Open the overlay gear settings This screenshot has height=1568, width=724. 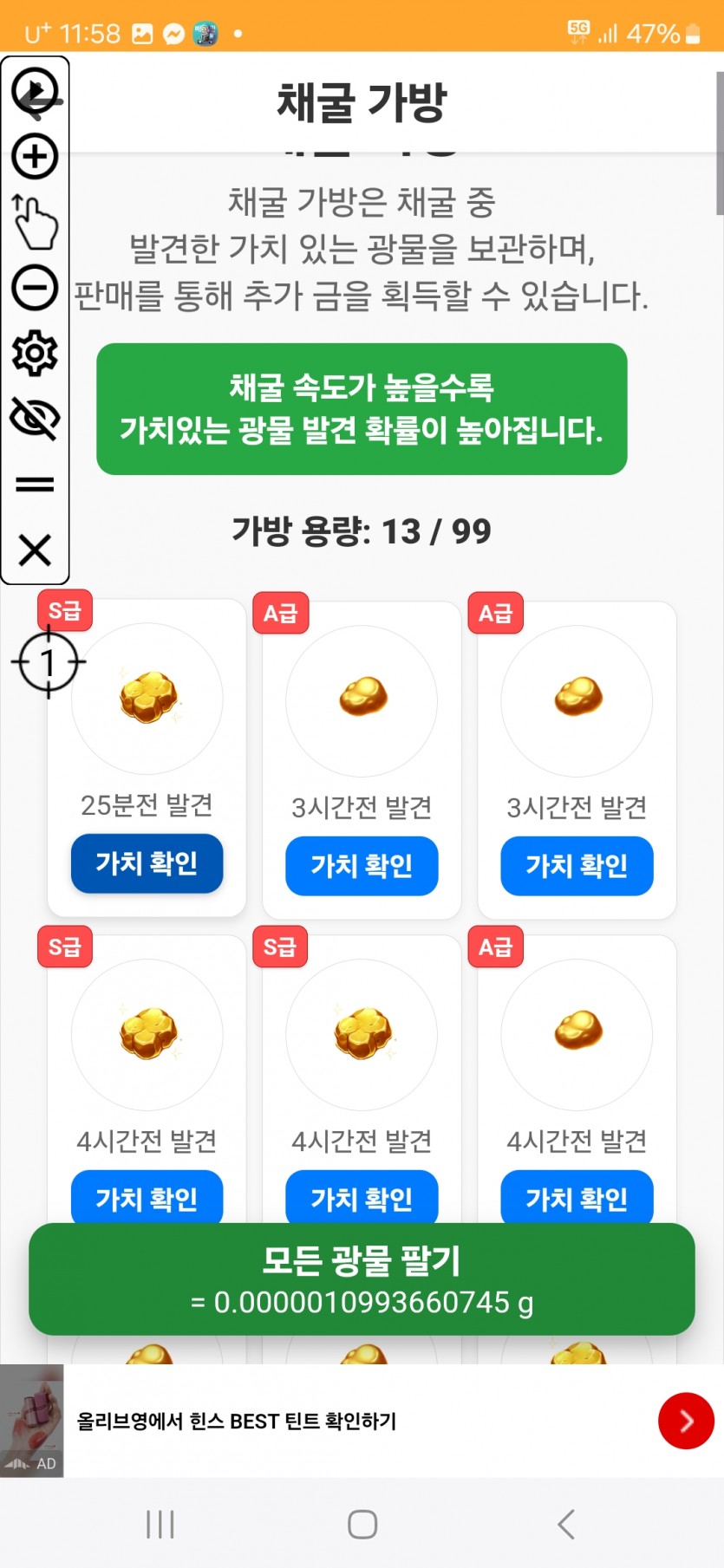pyautogui.click(x=35, y=353)
